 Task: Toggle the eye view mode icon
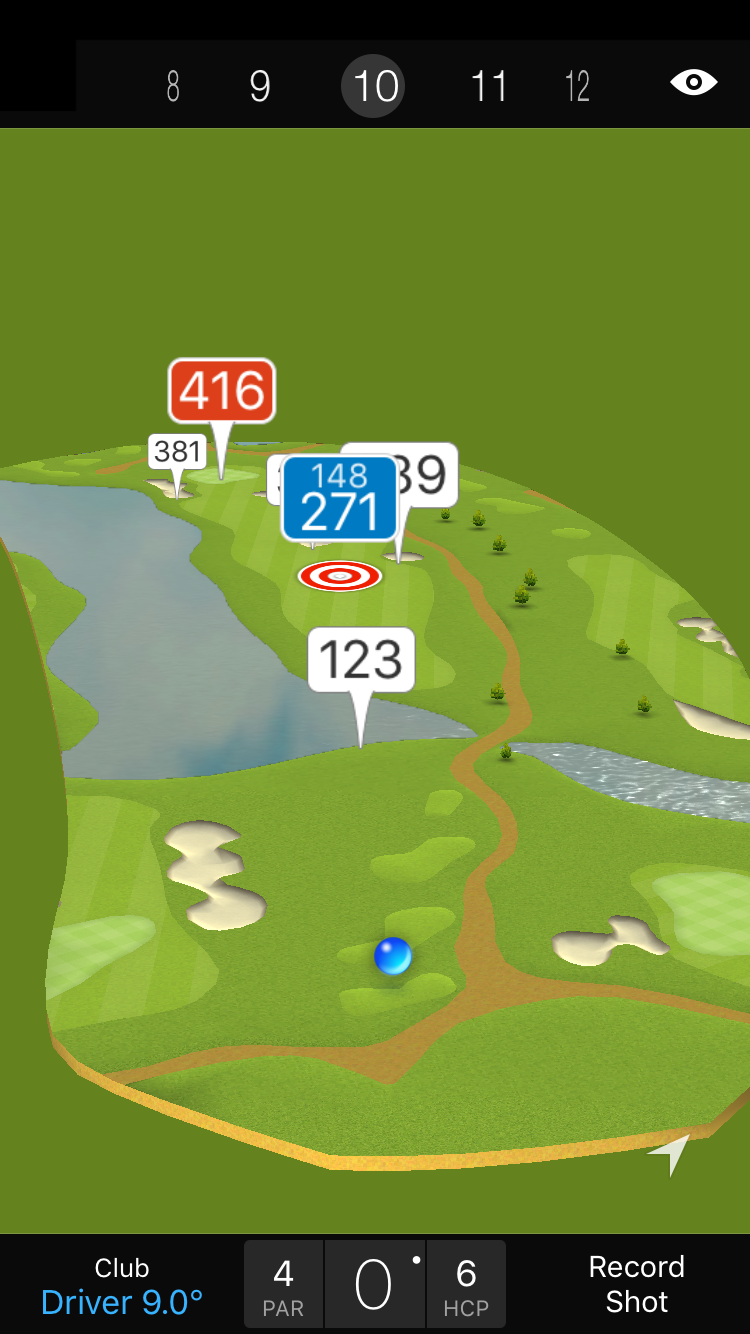[693, 83]
